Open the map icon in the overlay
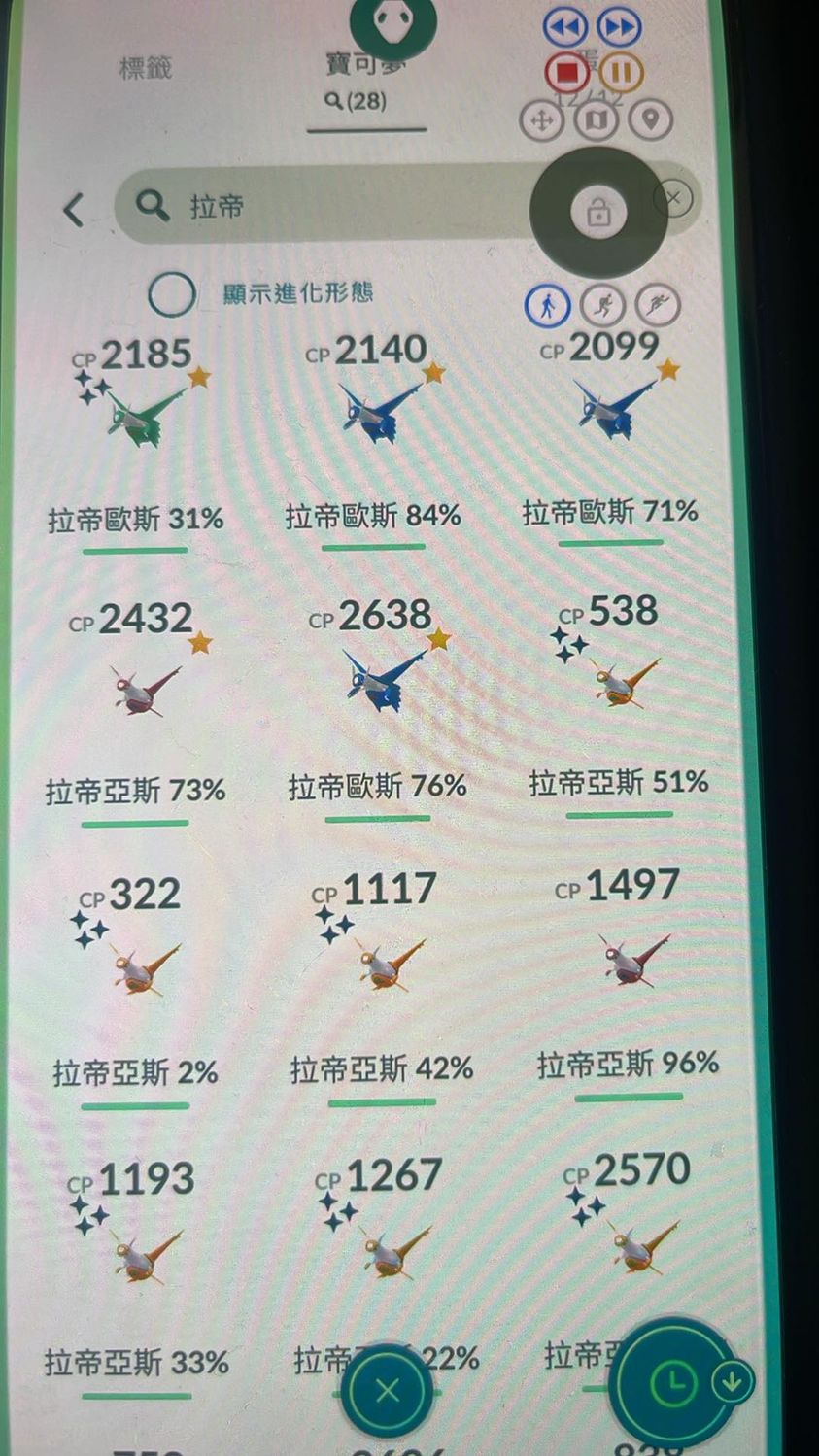The image size is (819, 1456). tap(597, 120)
